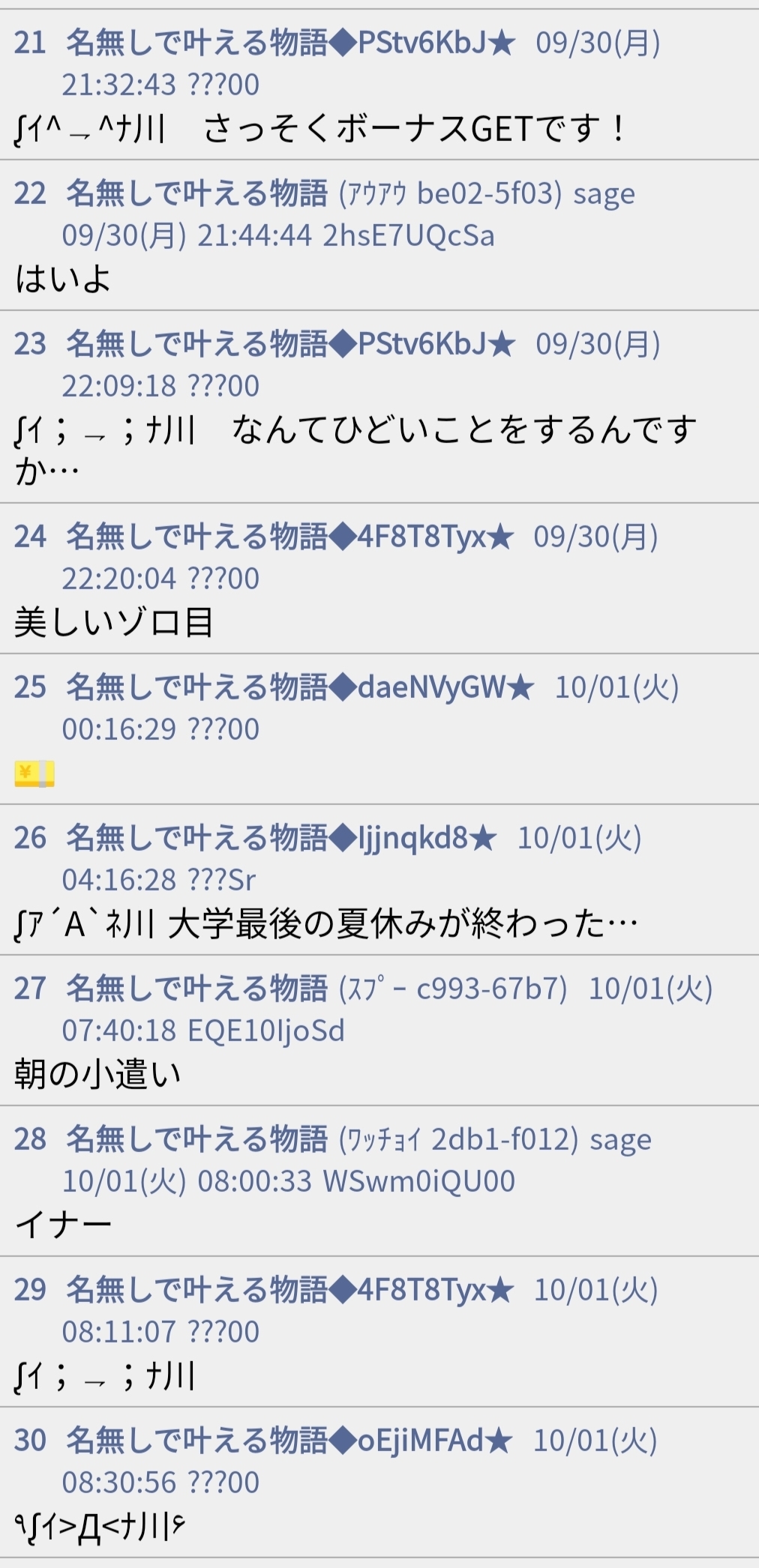Tap post 30 by oEjiMFAd
This screenshot has height=1568, width=759.
379,1483
